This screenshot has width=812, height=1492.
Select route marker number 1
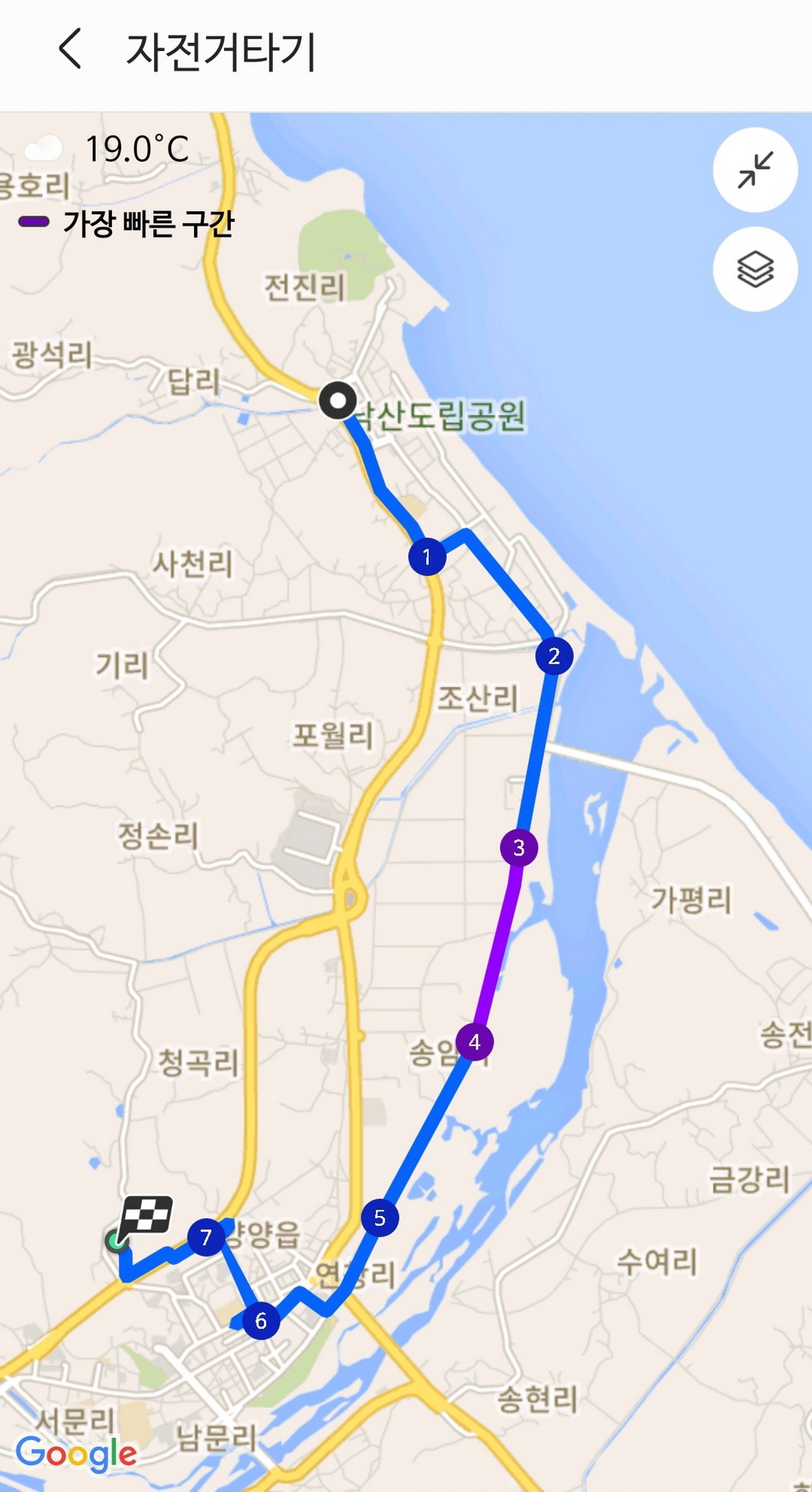426,557
